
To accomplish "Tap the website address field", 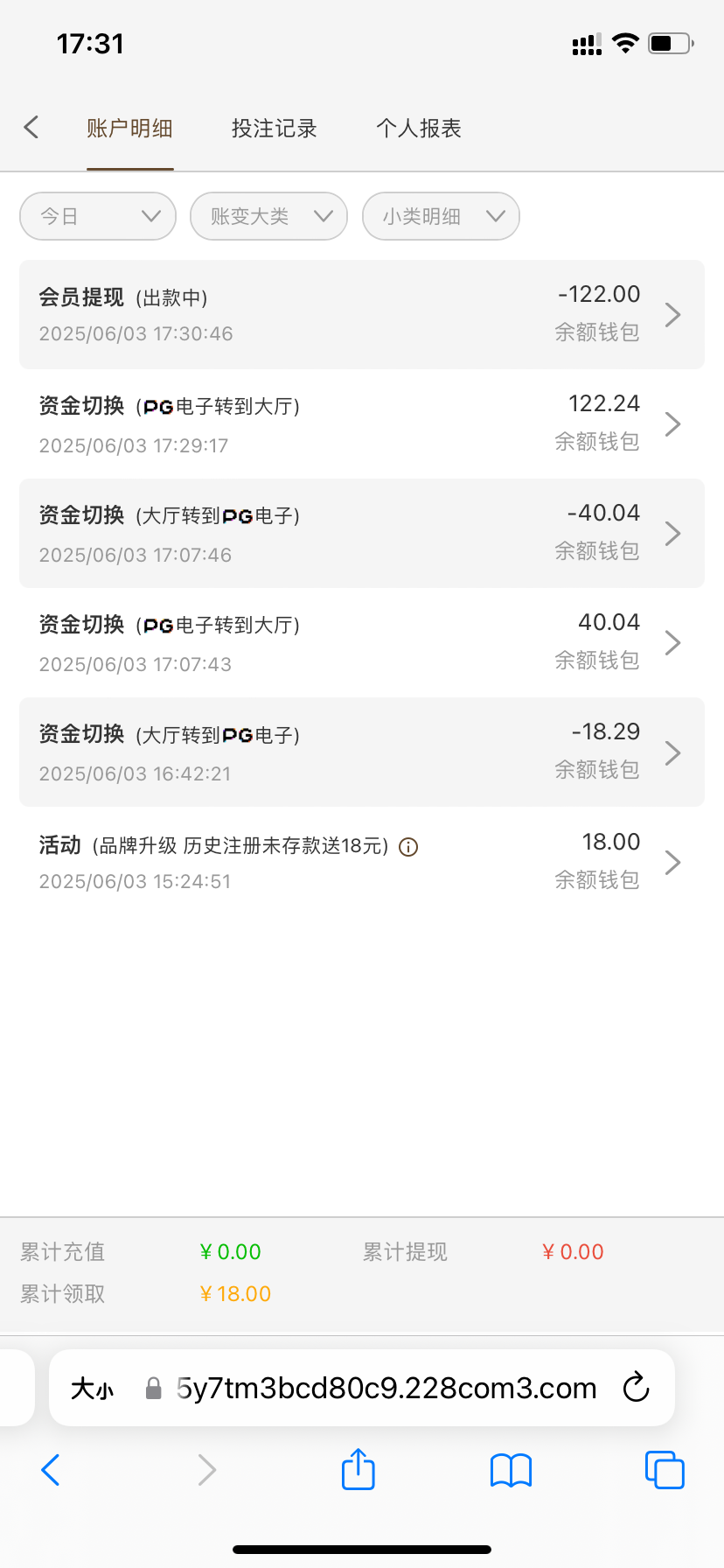I will click(385, 1389).
